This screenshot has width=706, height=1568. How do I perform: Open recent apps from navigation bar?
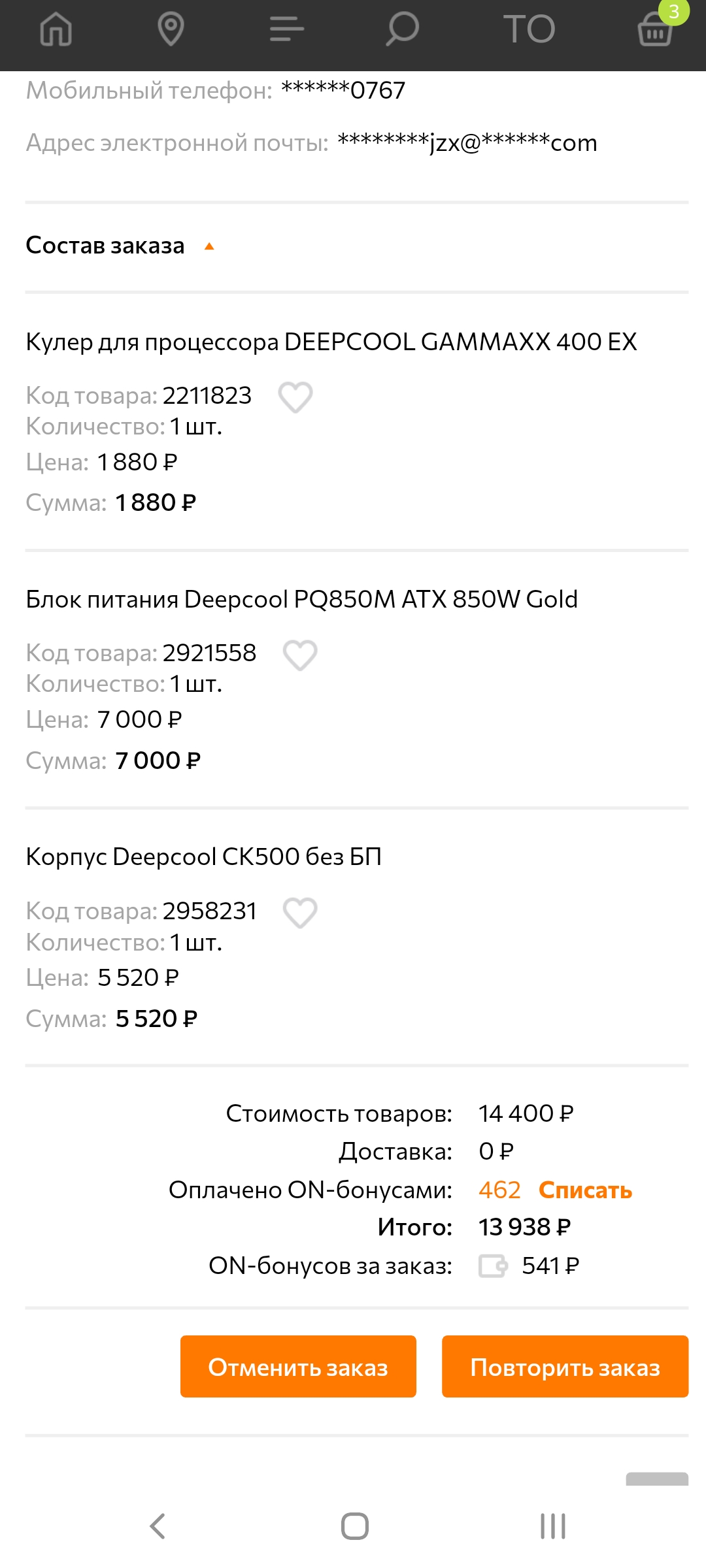click(x=552, y=1526)
